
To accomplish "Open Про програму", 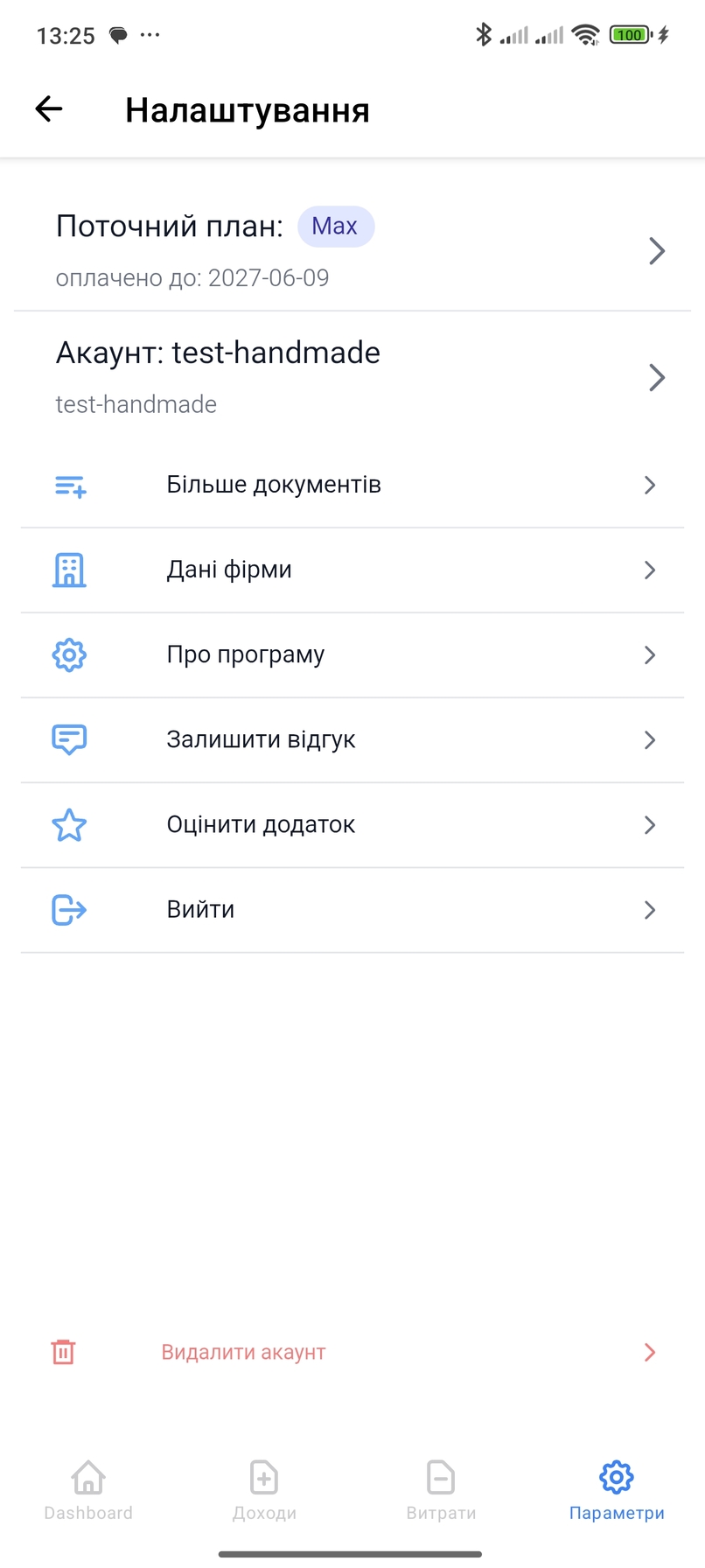I will pos(352,654).
